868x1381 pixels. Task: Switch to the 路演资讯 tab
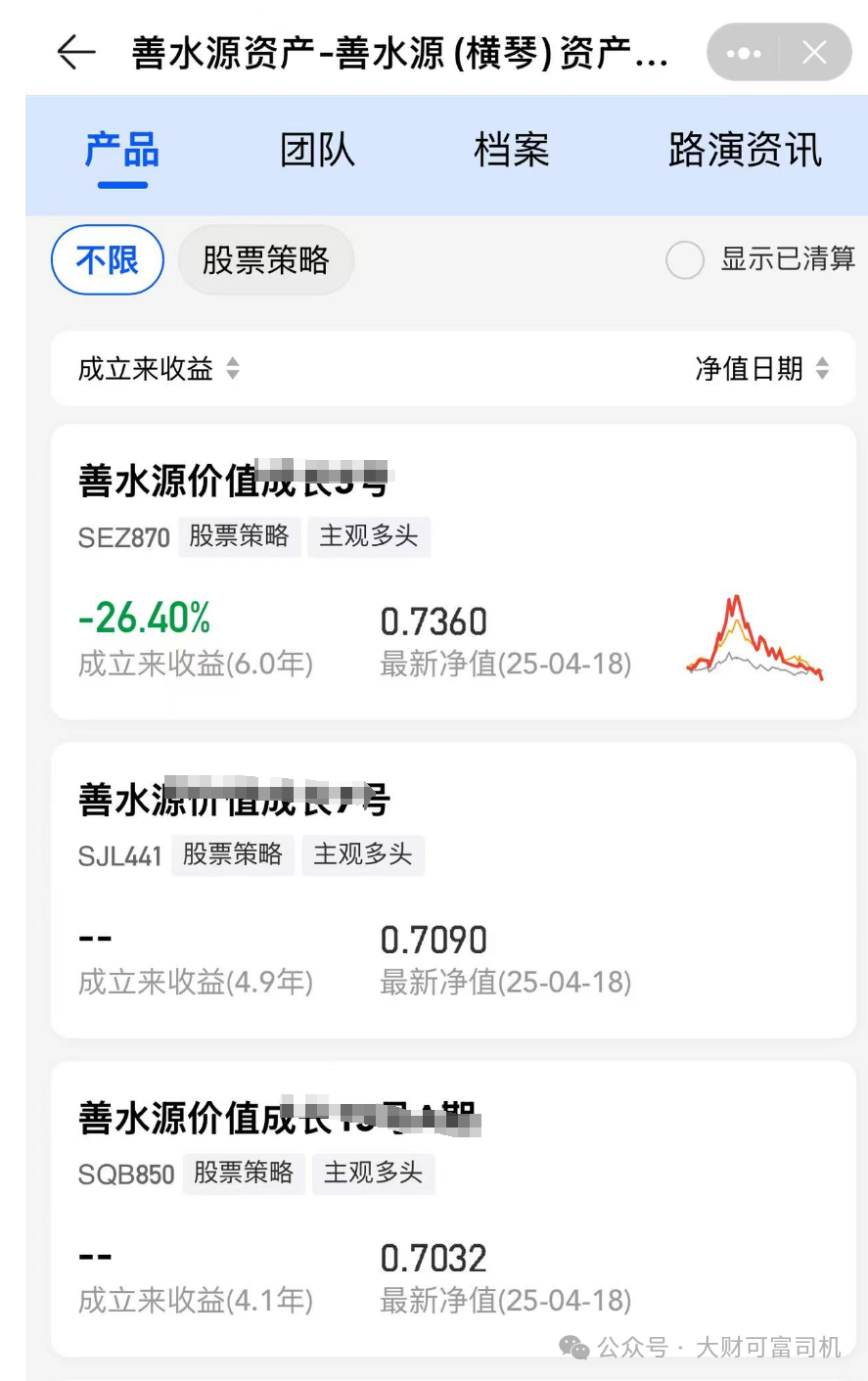coord(745,151)
